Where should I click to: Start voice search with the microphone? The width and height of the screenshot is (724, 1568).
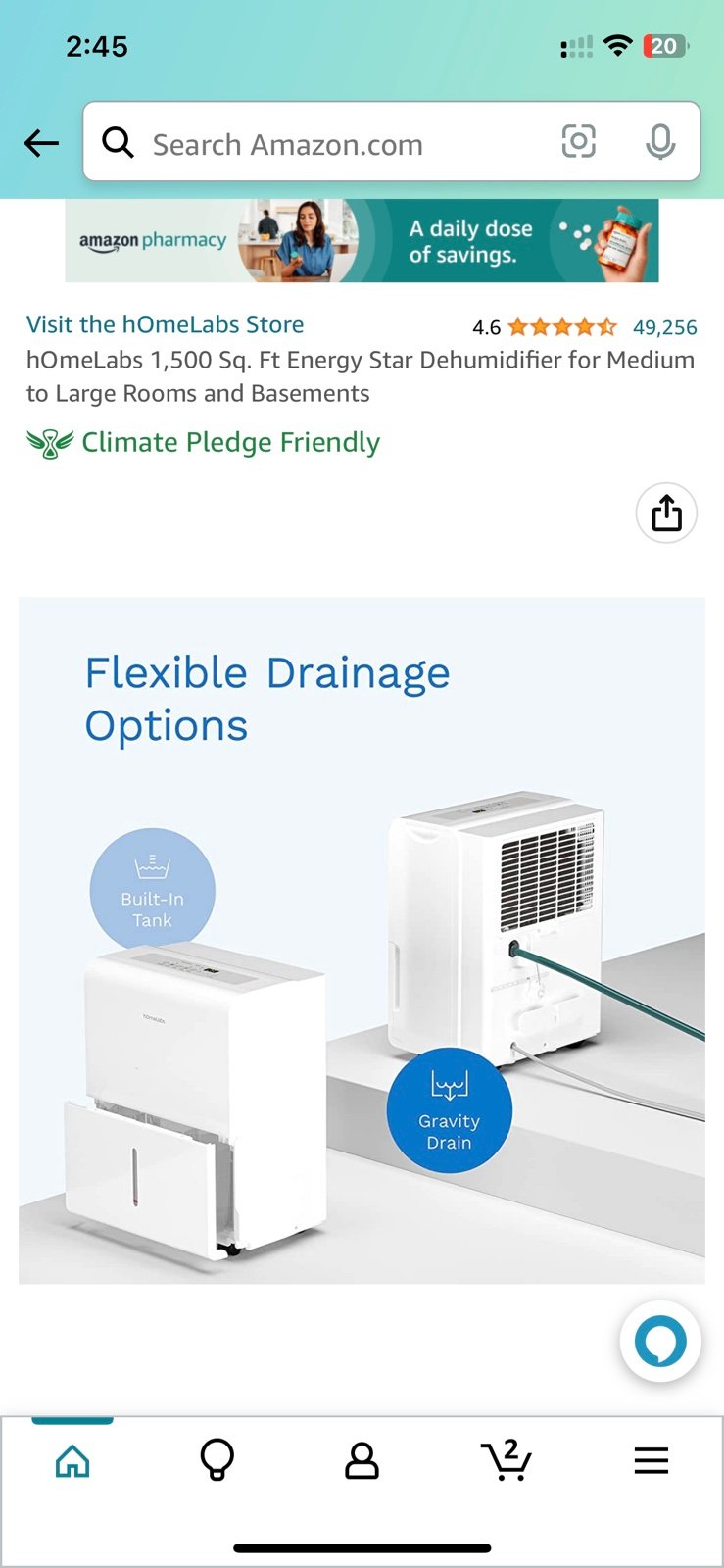(x=660, y=142)
